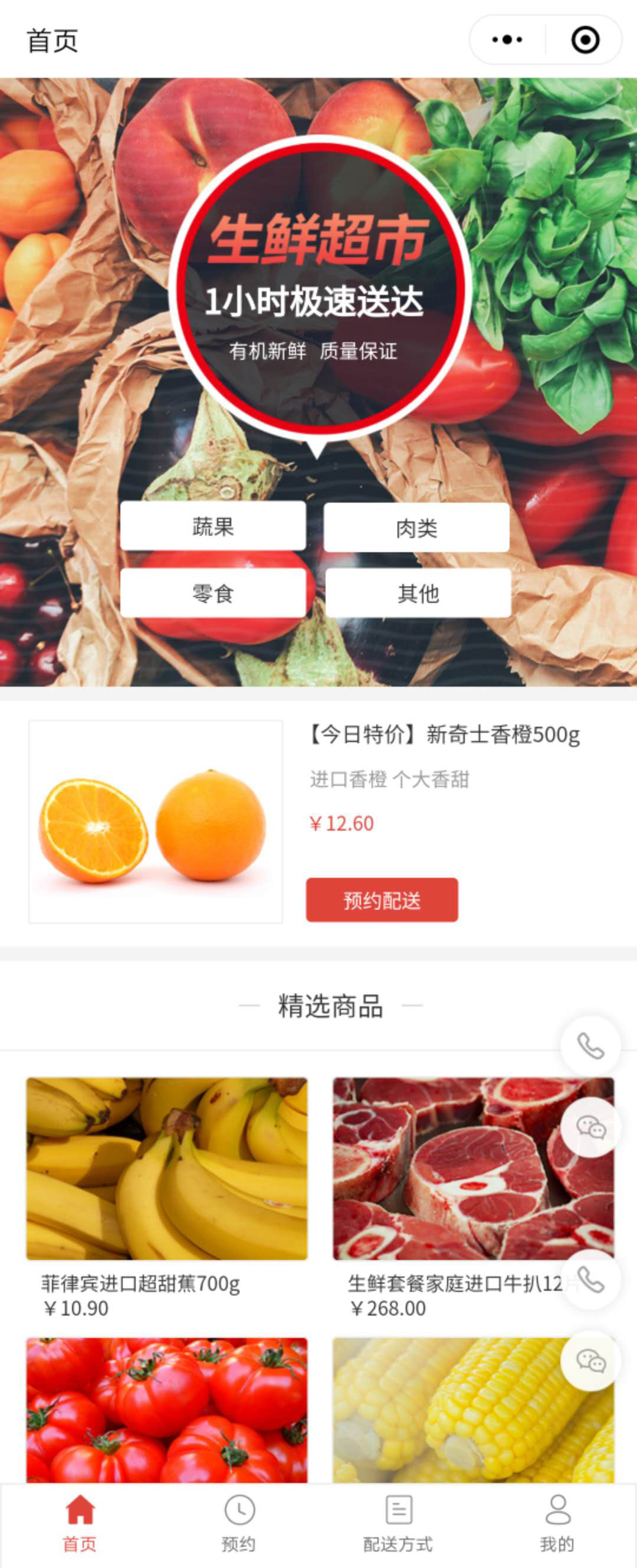Close the mini program via target icon
The image size is (637, 1568).
[x=585, y=40]
